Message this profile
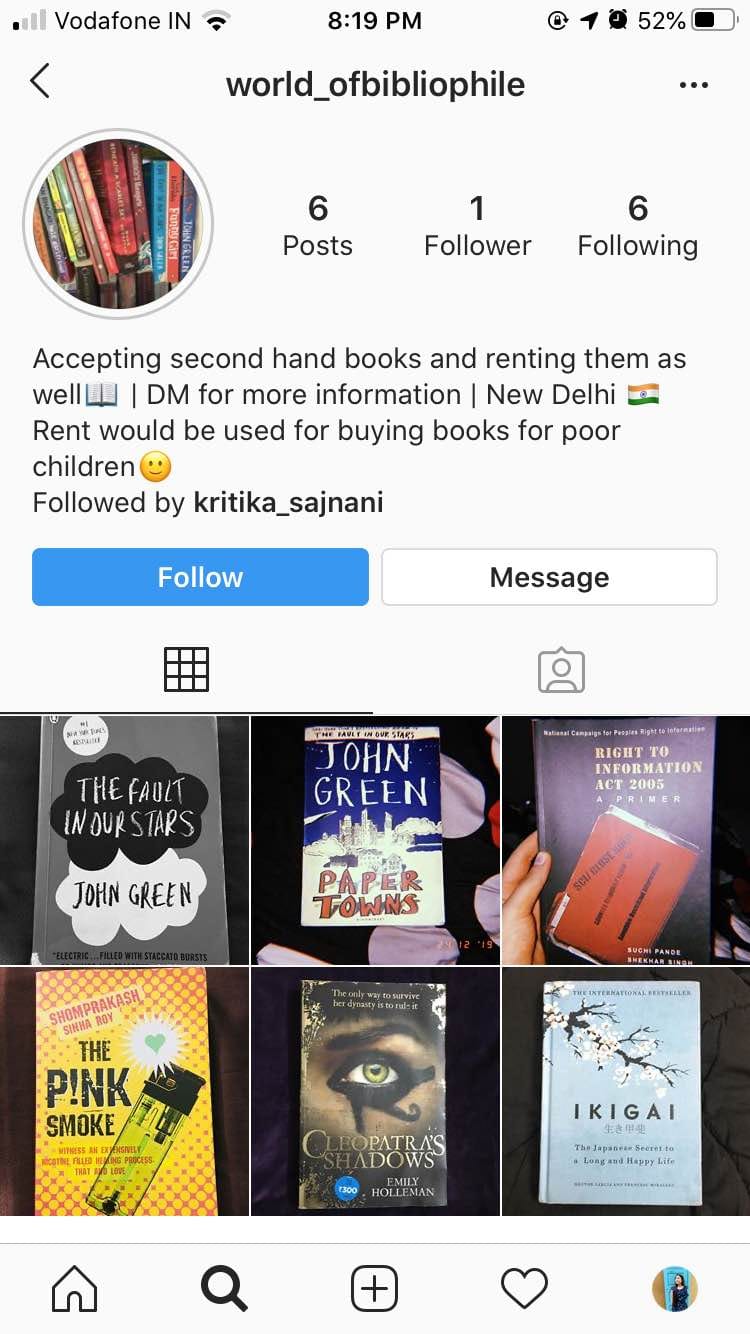 [549, 577]
